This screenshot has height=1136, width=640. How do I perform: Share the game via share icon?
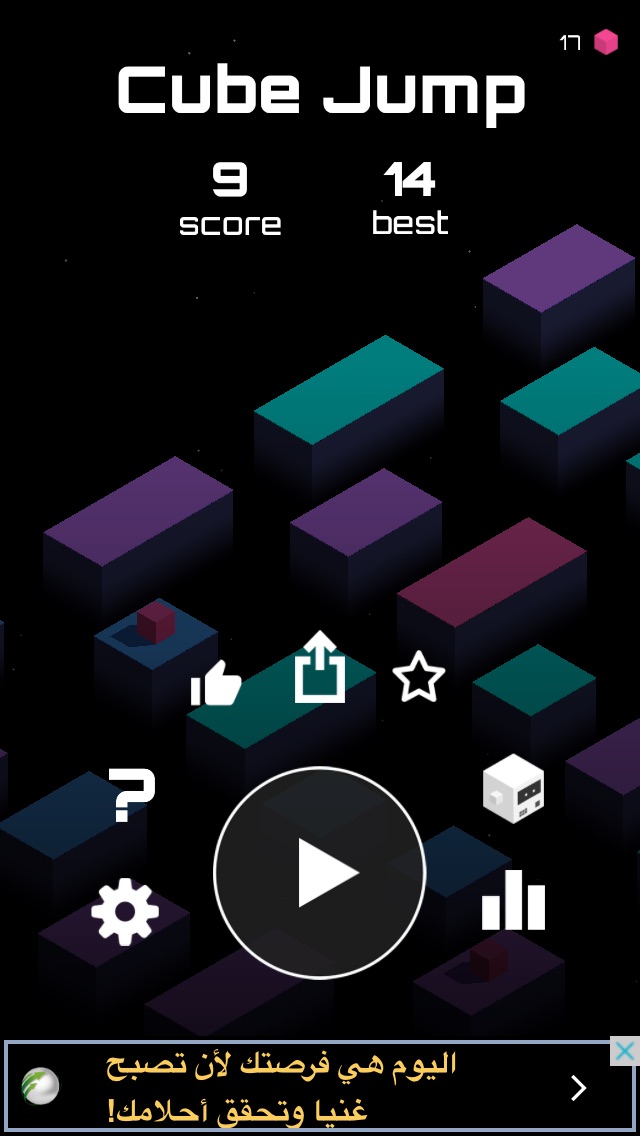click(x=320, y=667)
